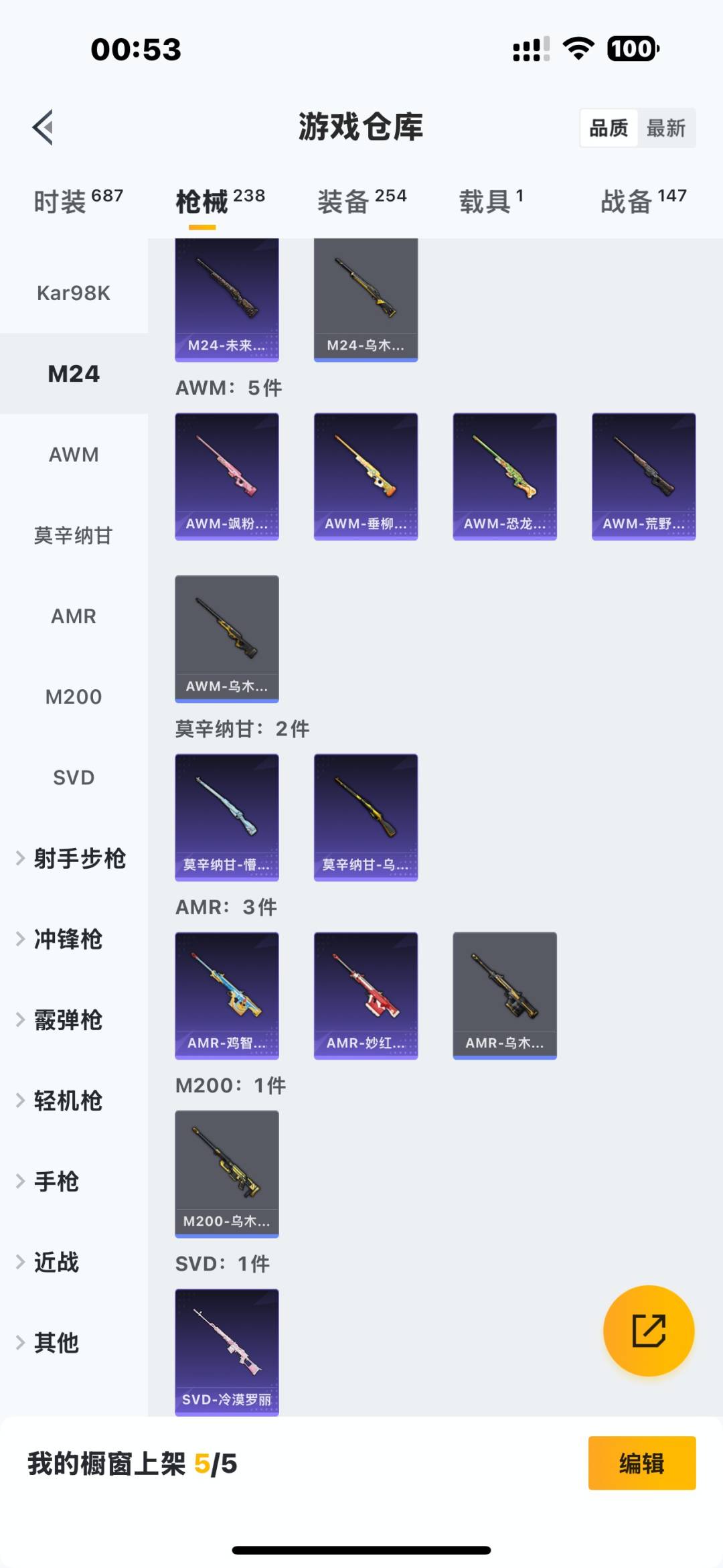723x1568 pixels.
Task: Expand the 手枪 category
Action: pos(56,1182)
